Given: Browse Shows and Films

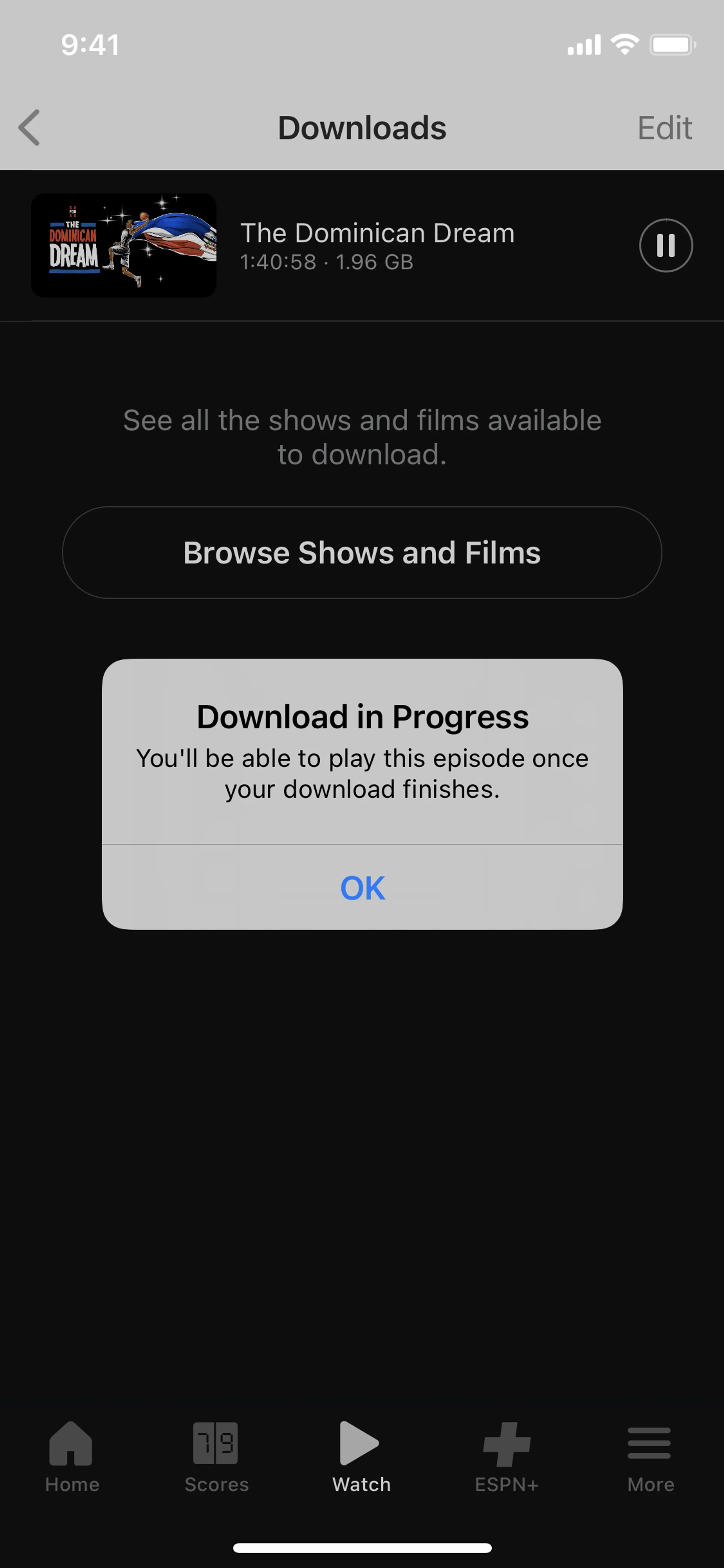Looking at the screenshot, I should [362, 552].
